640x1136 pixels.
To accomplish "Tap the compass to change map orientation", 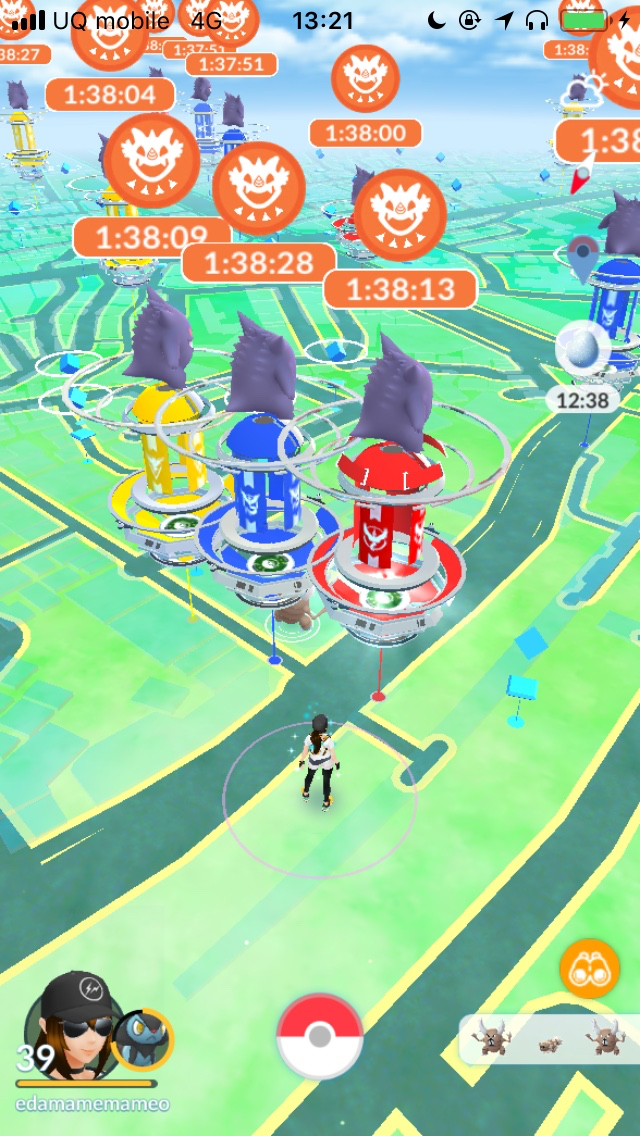I will pos(582,172).
